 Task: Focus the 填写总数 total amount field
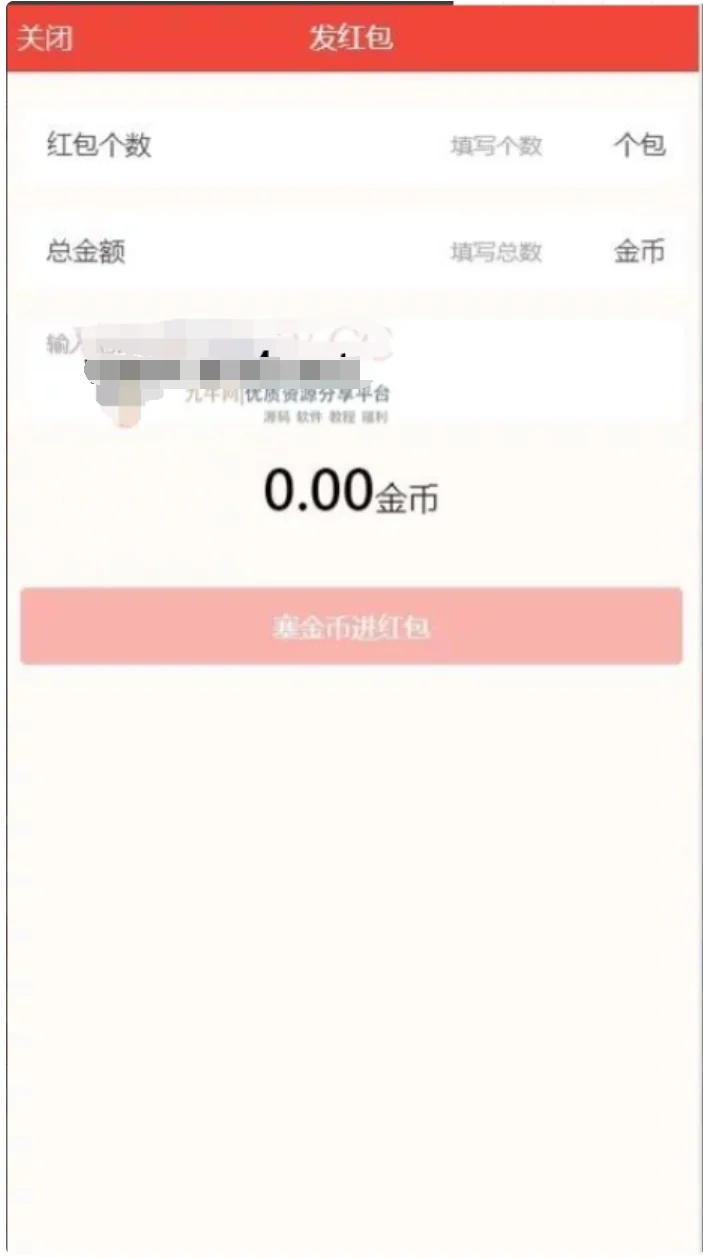(x=496, y=252)
